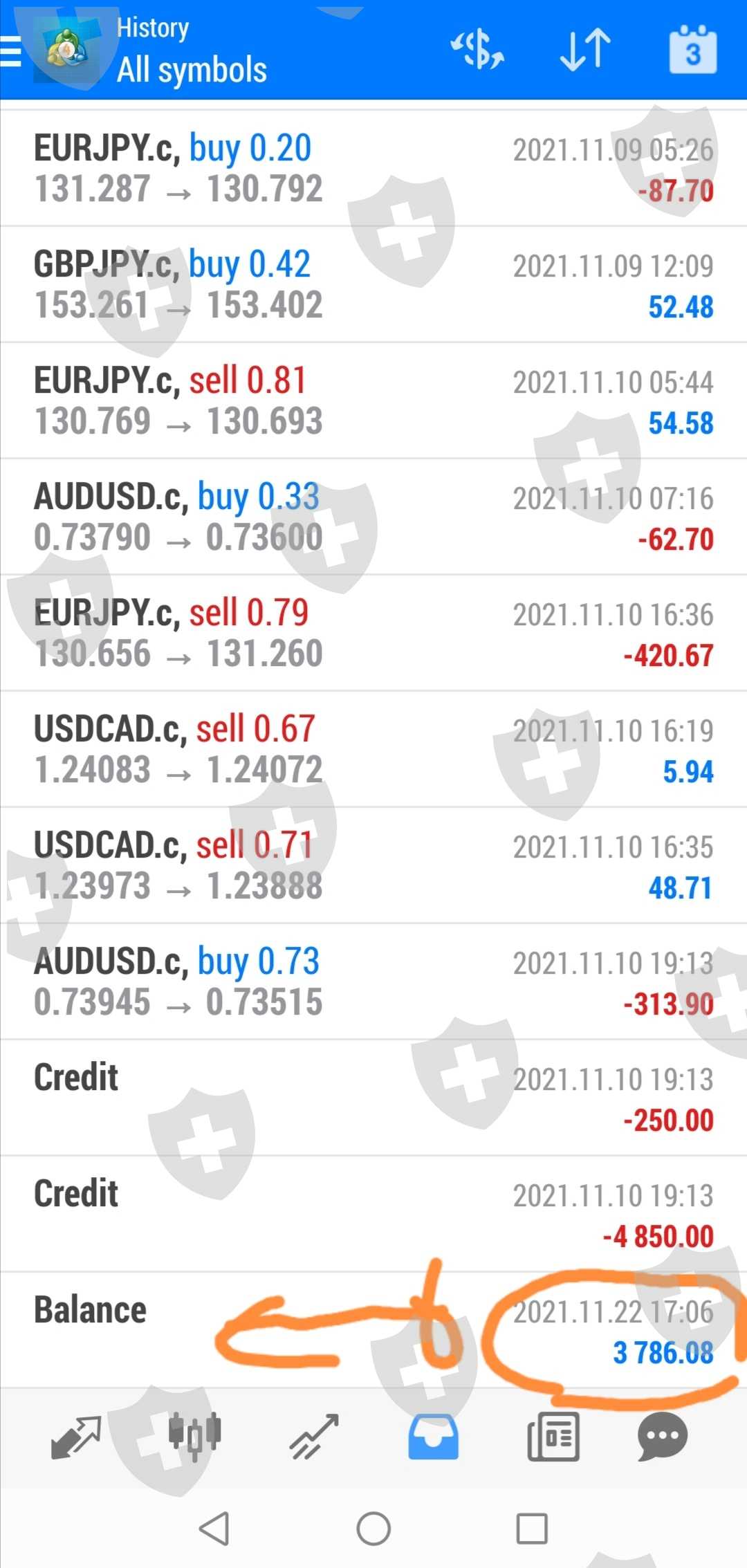
Task: Switch to the News tab
Action: 553,1437
